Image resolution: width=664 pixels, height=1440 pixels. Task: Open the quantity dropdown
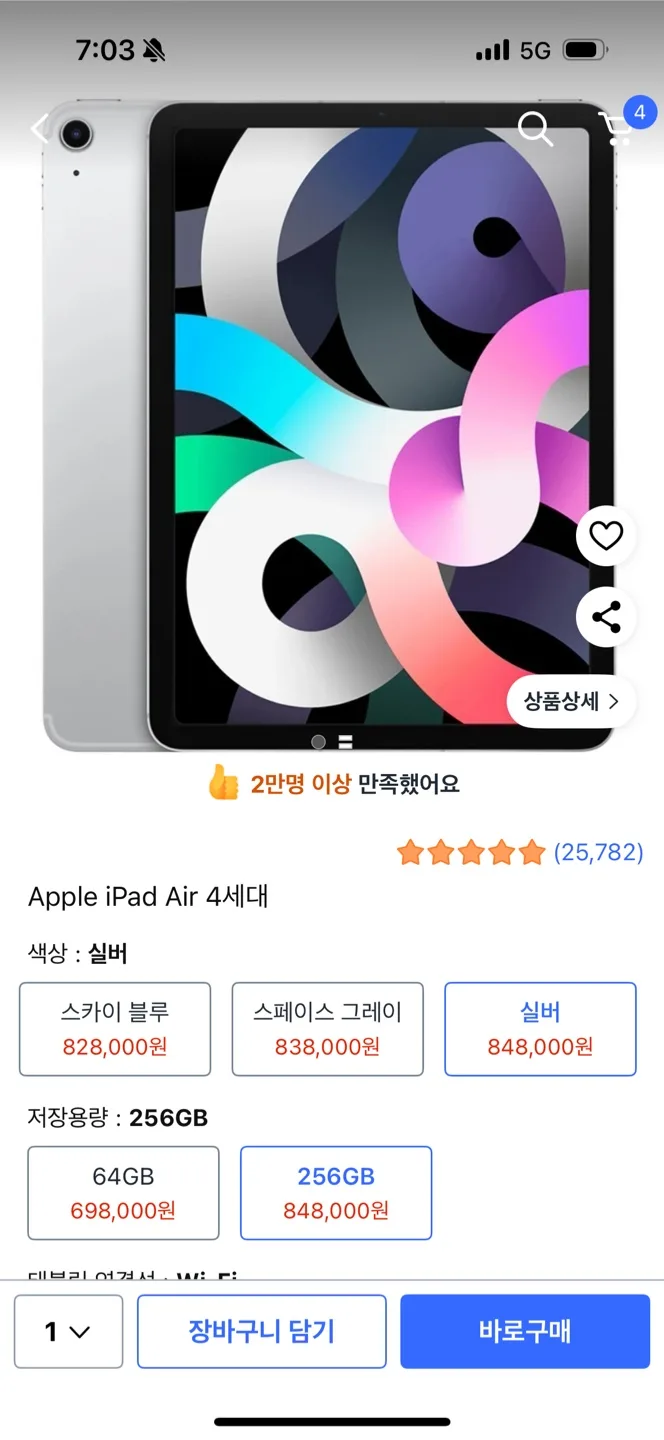pyautogui.click(x=69, y=1331)
